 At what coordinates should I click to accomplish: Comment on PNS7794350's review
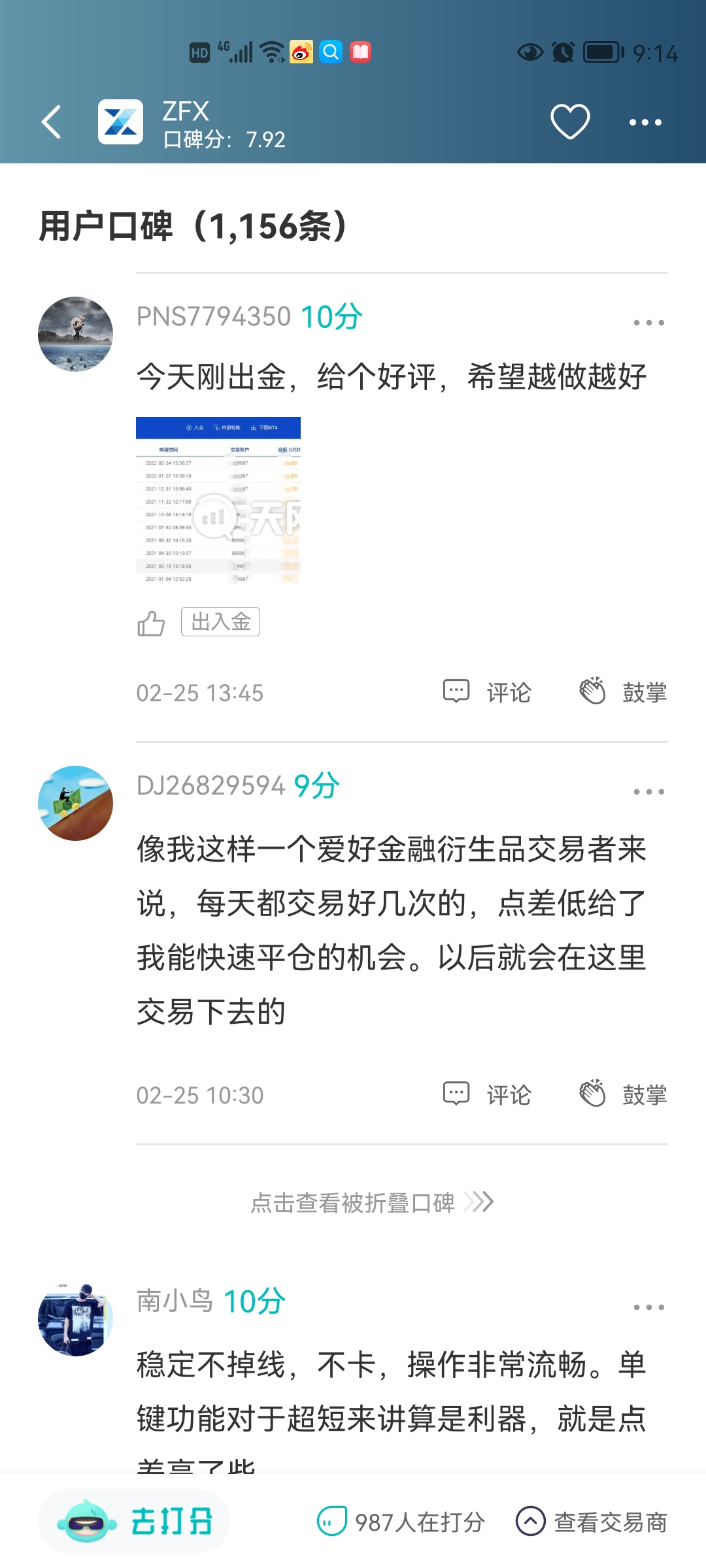488,692
